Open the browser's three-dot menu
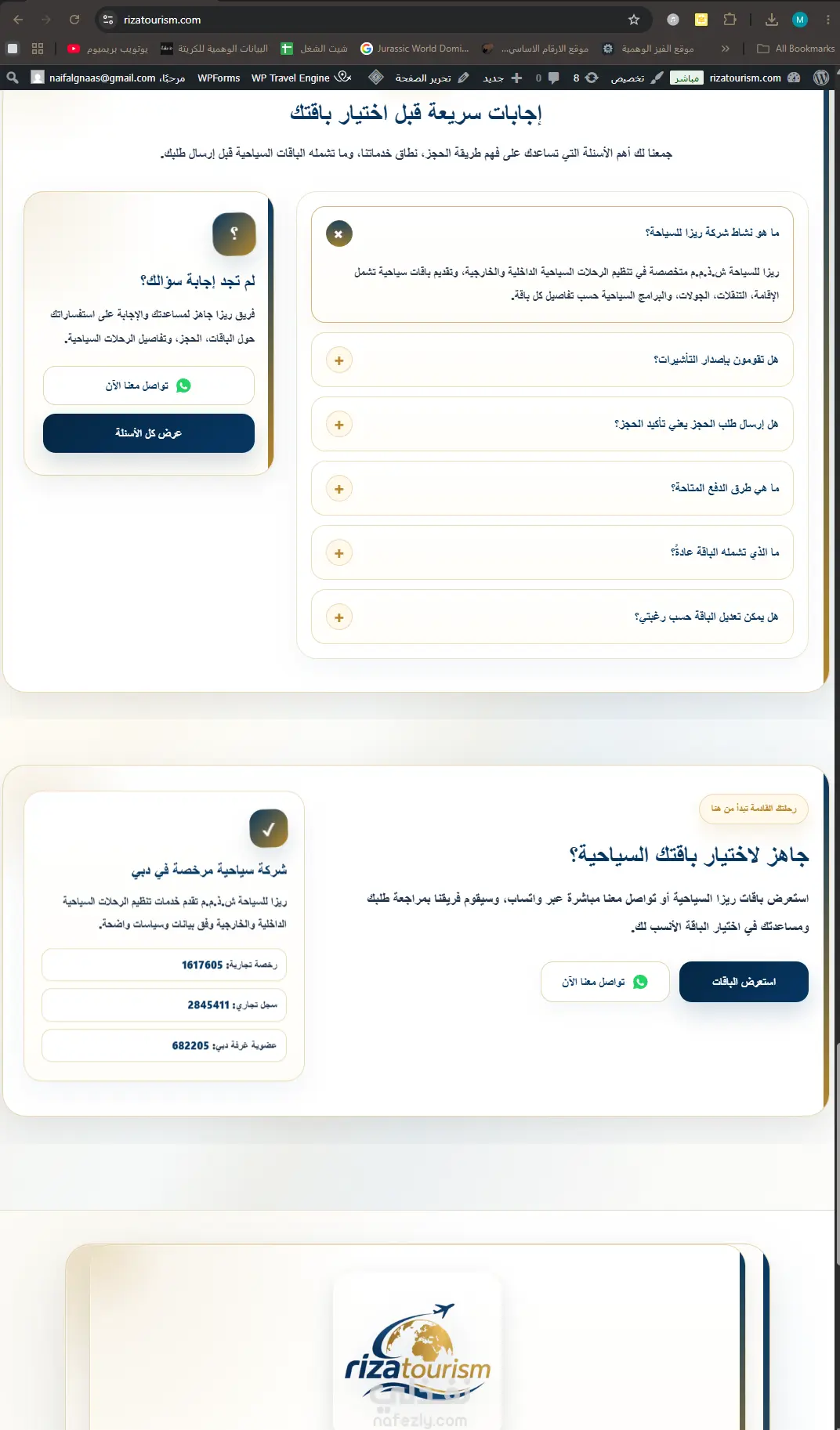This screenshot has height=1430, width=840. 827,20
